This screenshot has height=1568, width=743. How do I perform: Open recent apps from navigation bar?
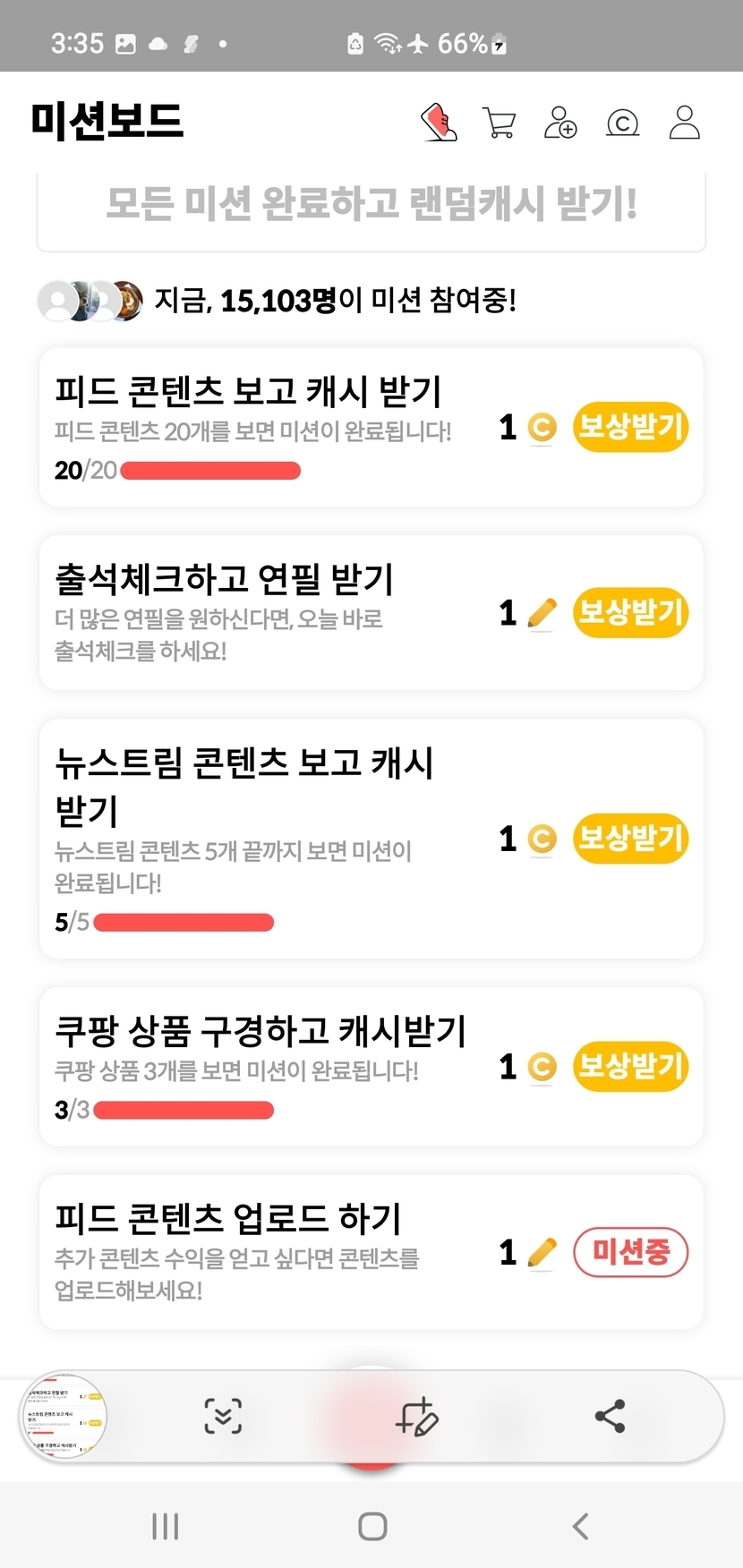[165, 1526]
